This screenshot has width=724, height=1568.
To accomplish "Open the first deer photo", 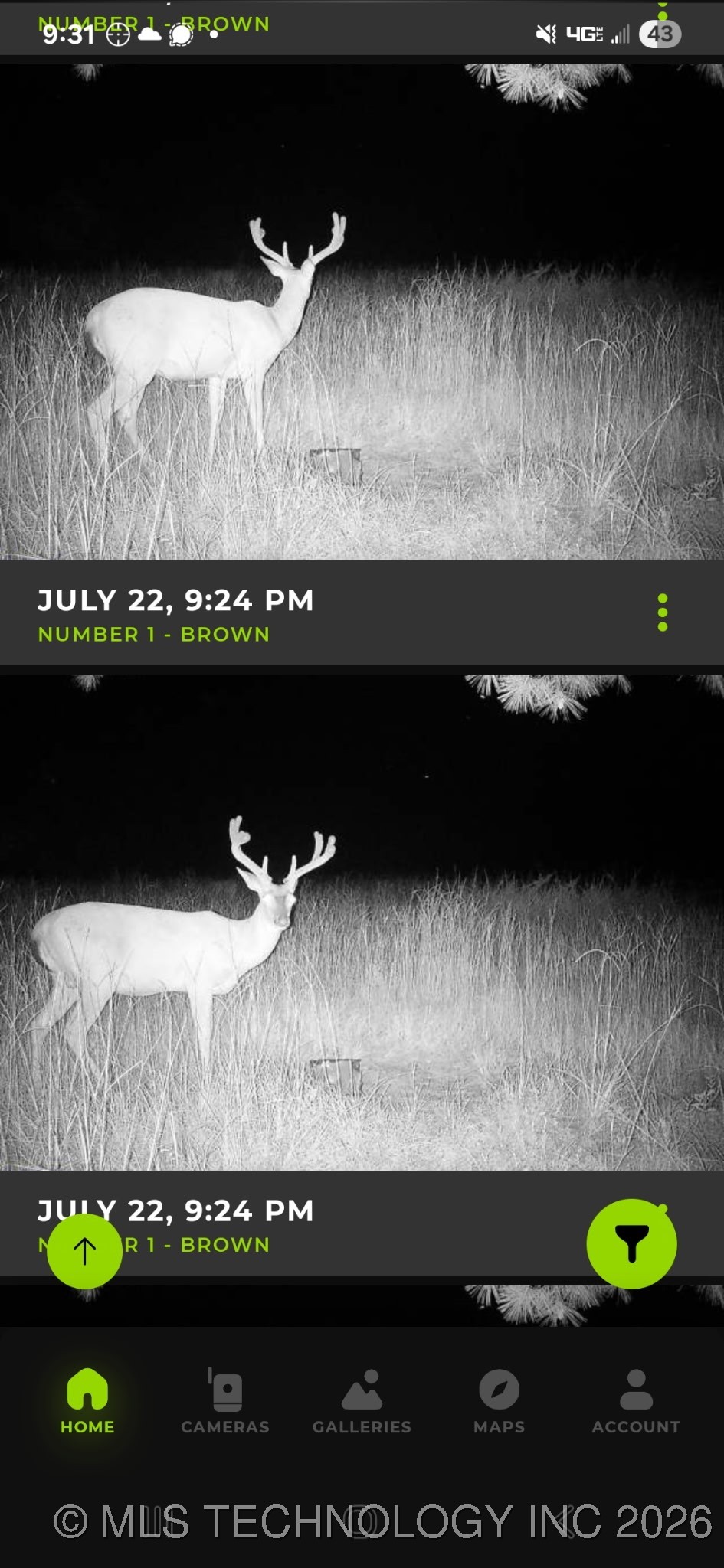I will [x=362, y=312].
